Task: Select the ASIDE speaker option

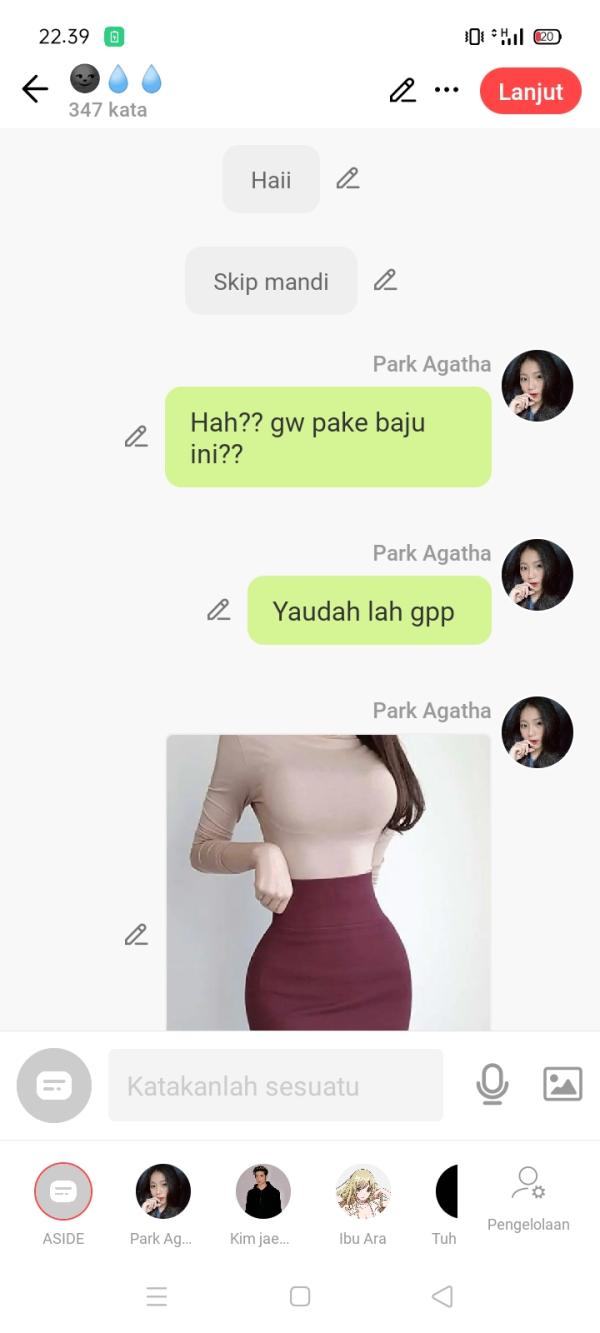Action: tap(63, 1192)
